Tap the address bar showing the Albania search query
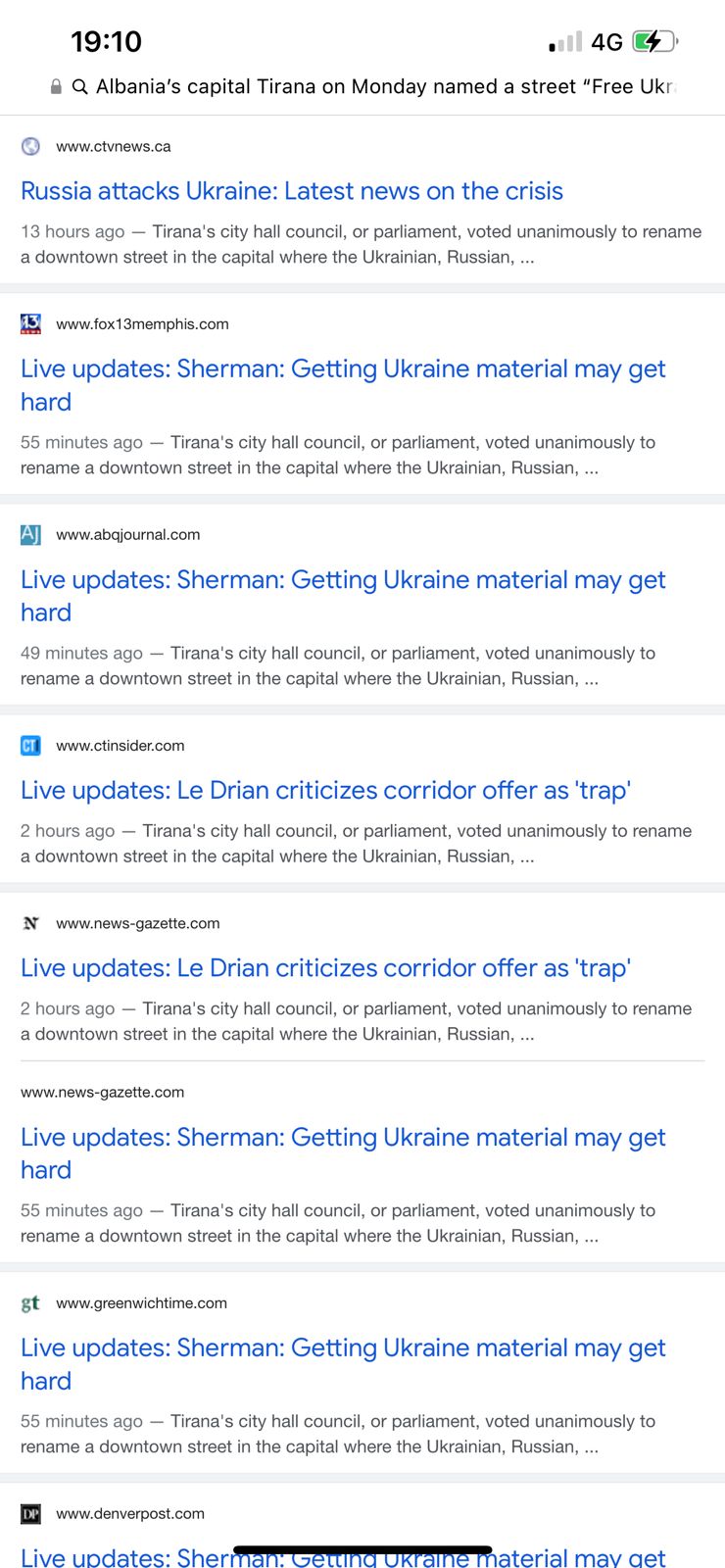Viewport: 725px width, 1568px height. point(362,86)
